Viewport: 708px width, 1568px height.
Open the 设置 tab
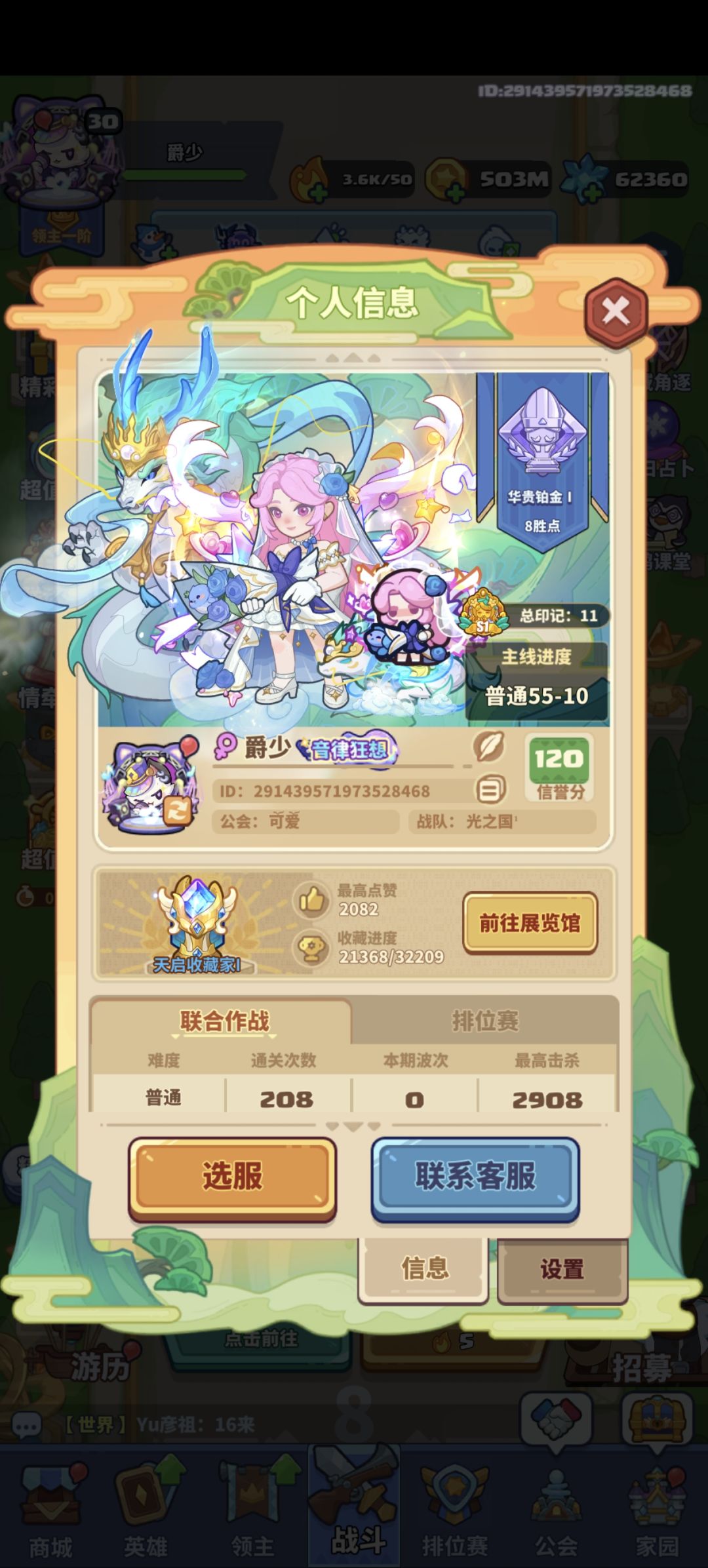[562, 1268]
